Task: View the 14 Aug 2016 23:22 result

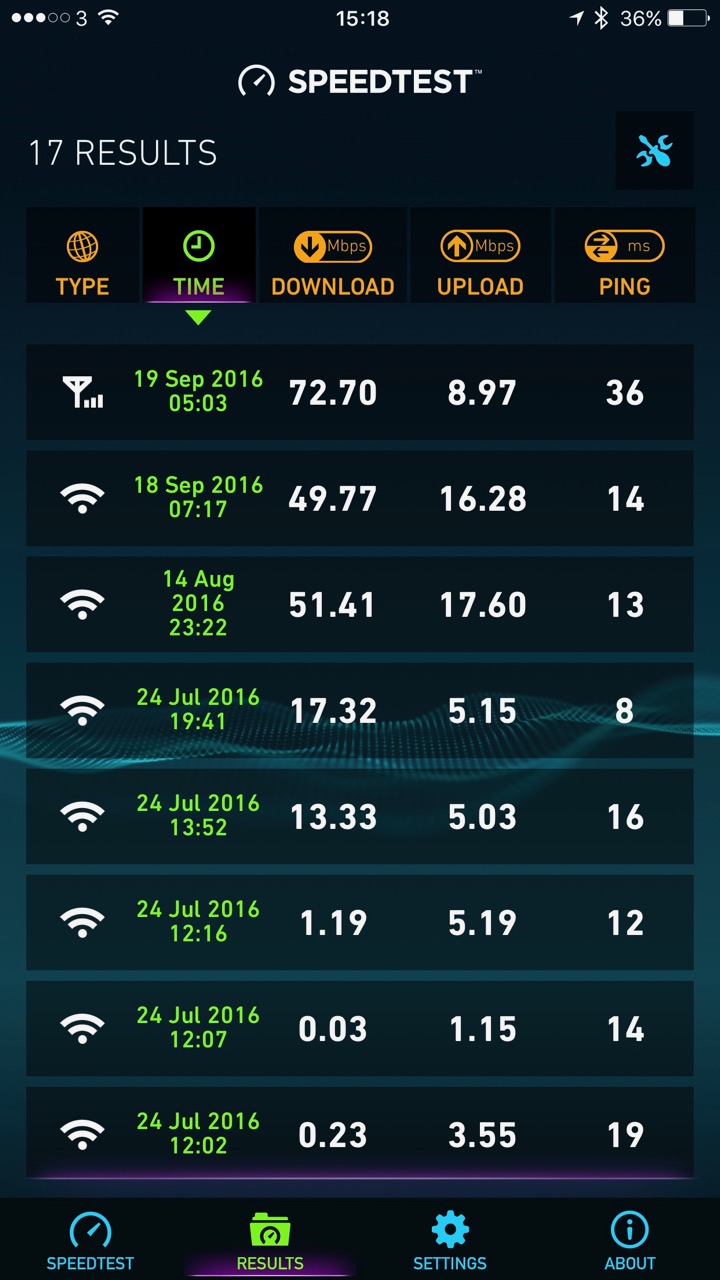Action: (x=360, y=604)
